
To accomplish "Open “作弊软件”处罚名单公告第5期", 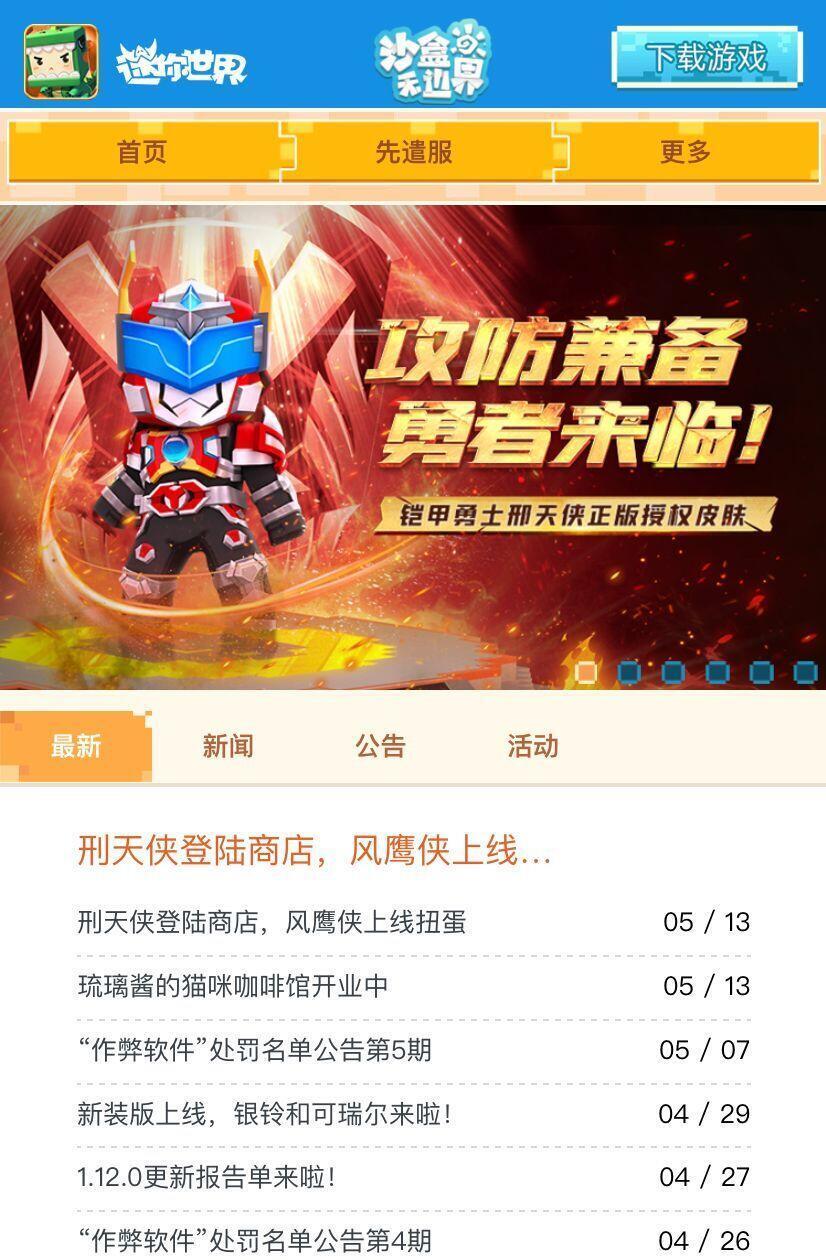I will coord(255,1050).
